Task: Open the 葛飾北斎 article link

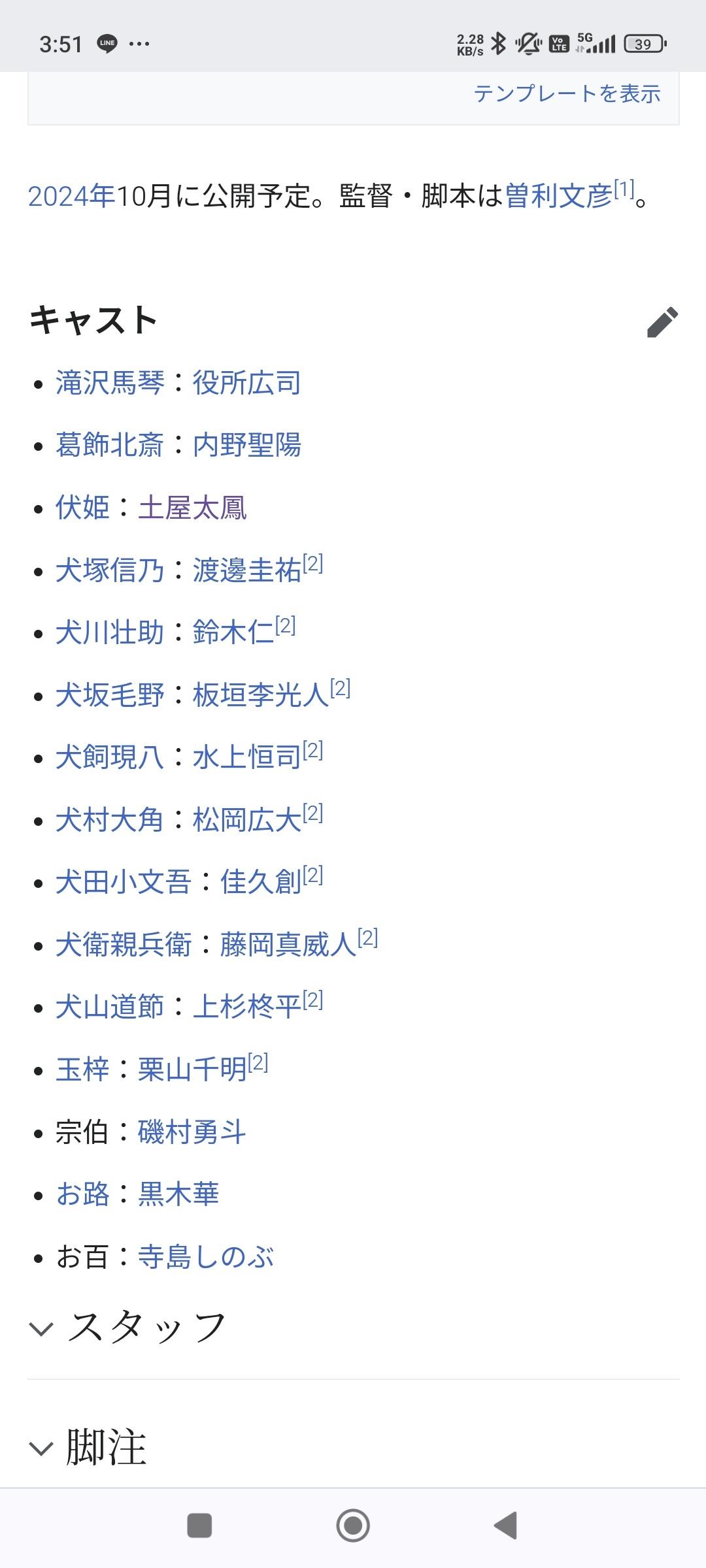Action: click(x=110, y=446)
